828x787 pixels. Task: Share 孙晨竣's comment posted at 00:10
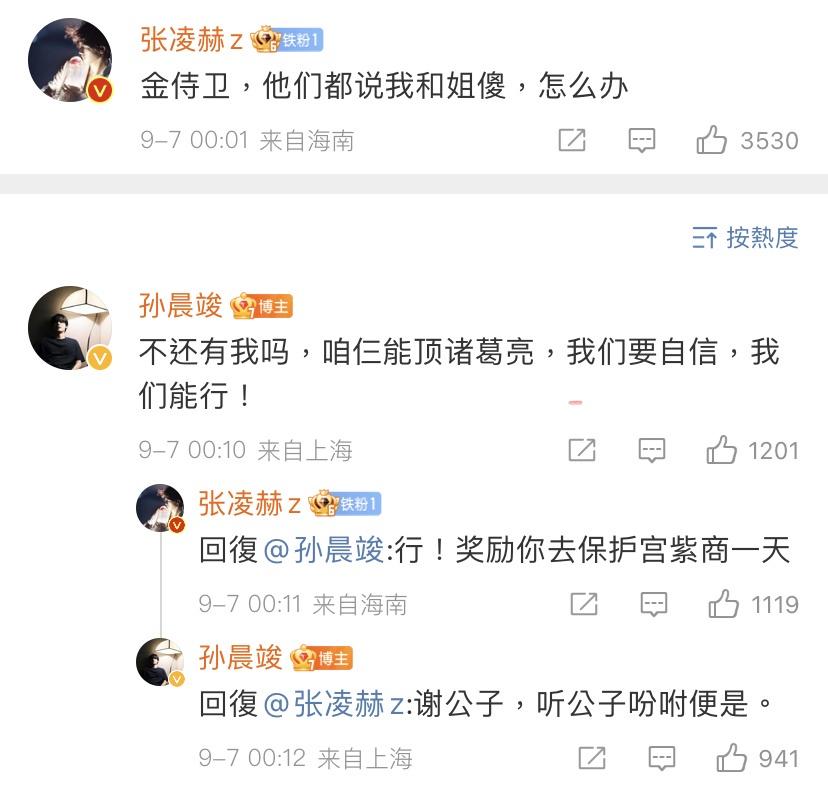coord(581,450)
